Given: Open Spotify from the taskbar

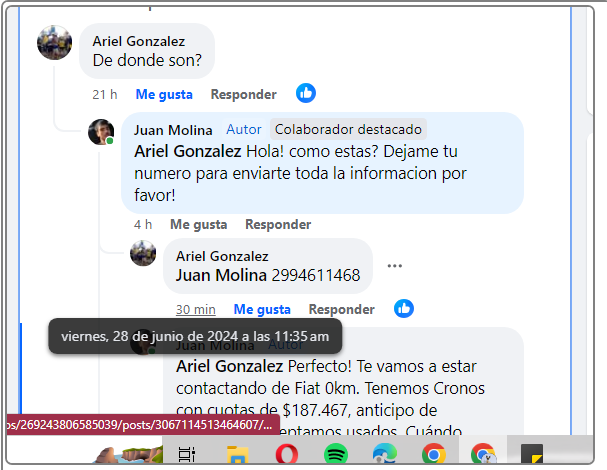Looking at the screenshot, I should click(335, 455).
